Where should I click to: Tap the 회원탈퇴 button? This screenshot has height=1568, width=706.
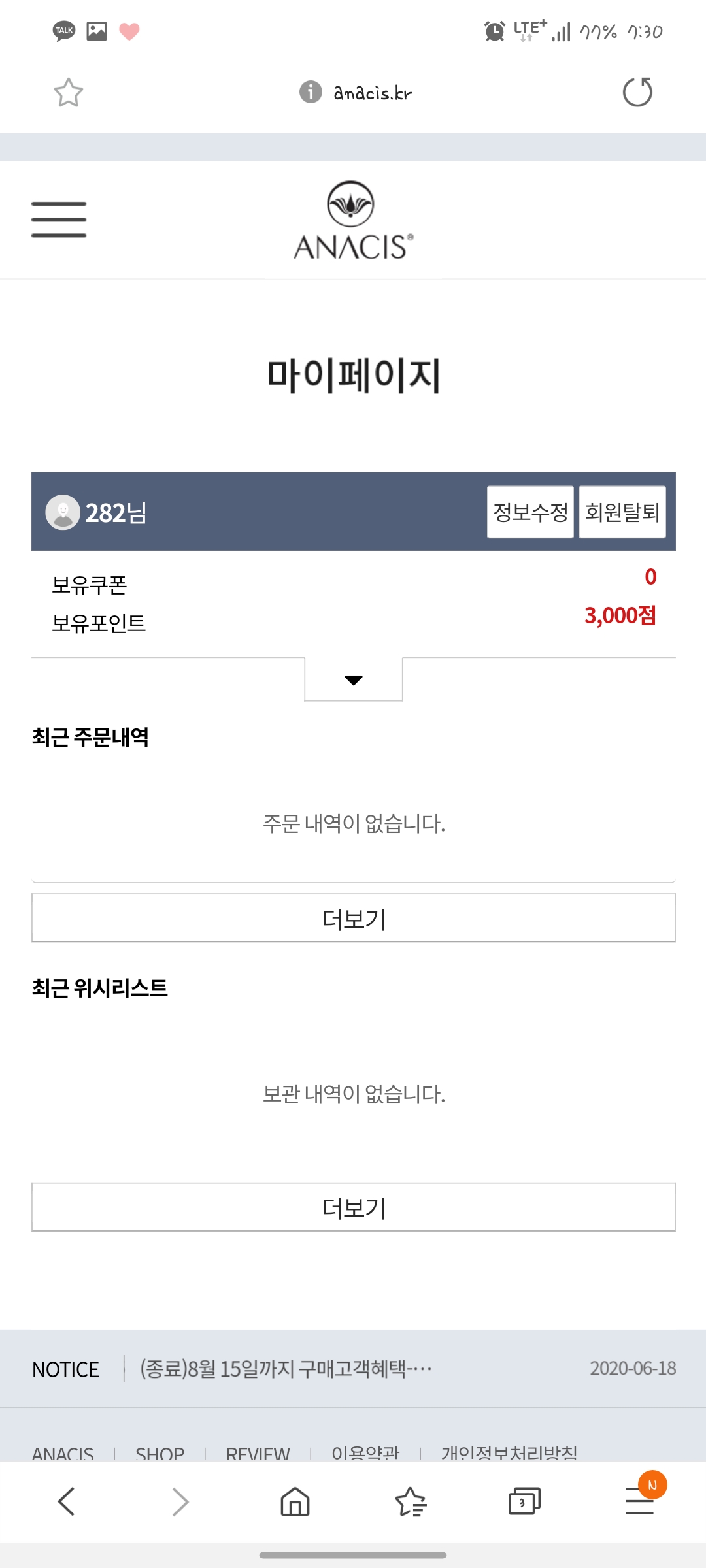point(622,512)
